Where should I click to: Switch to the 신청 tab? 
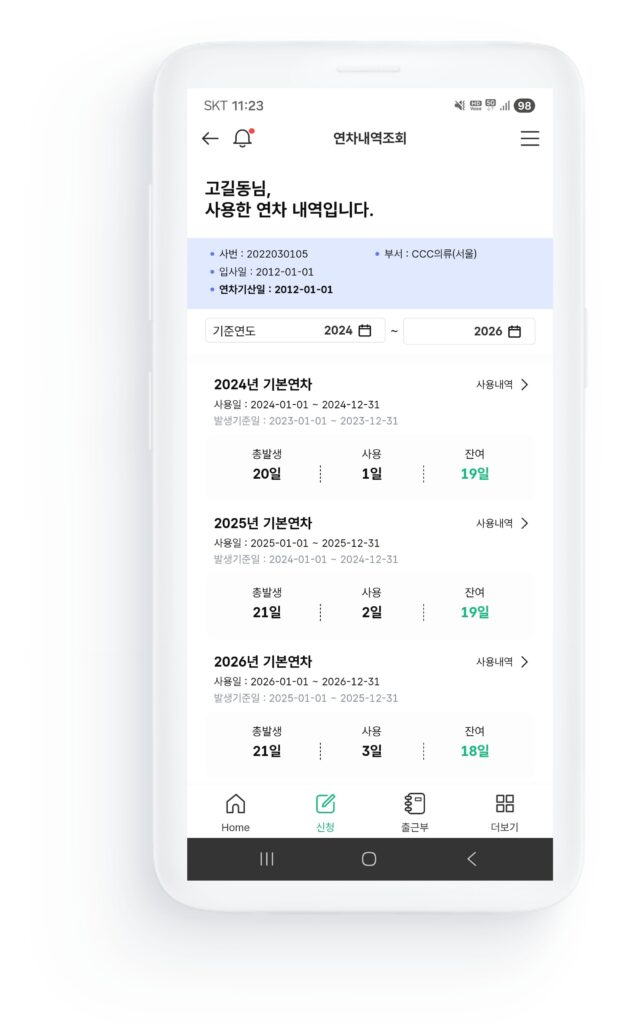coord(325,812)
